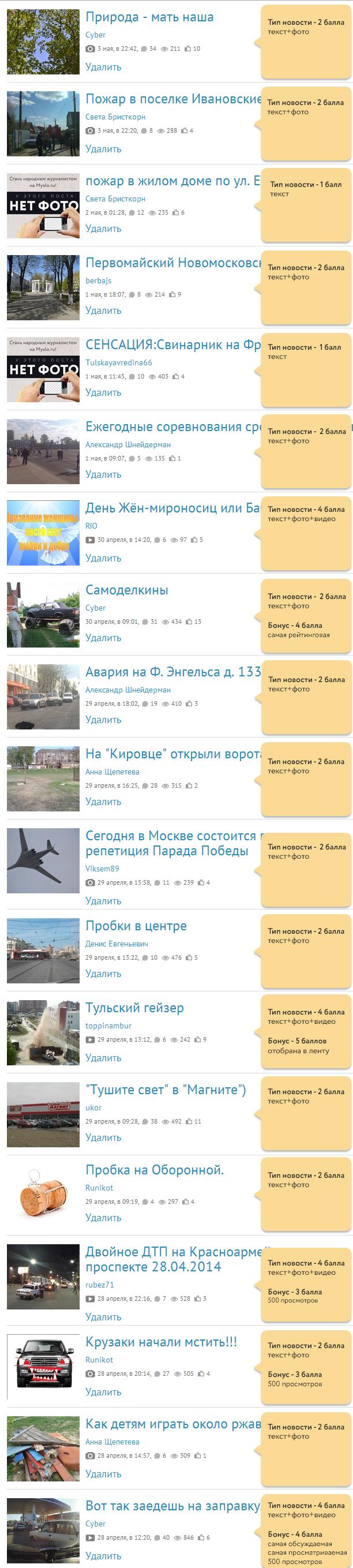Open the "Пробки в центре" photo thumbnail
353x1568 pixels.
43,950
